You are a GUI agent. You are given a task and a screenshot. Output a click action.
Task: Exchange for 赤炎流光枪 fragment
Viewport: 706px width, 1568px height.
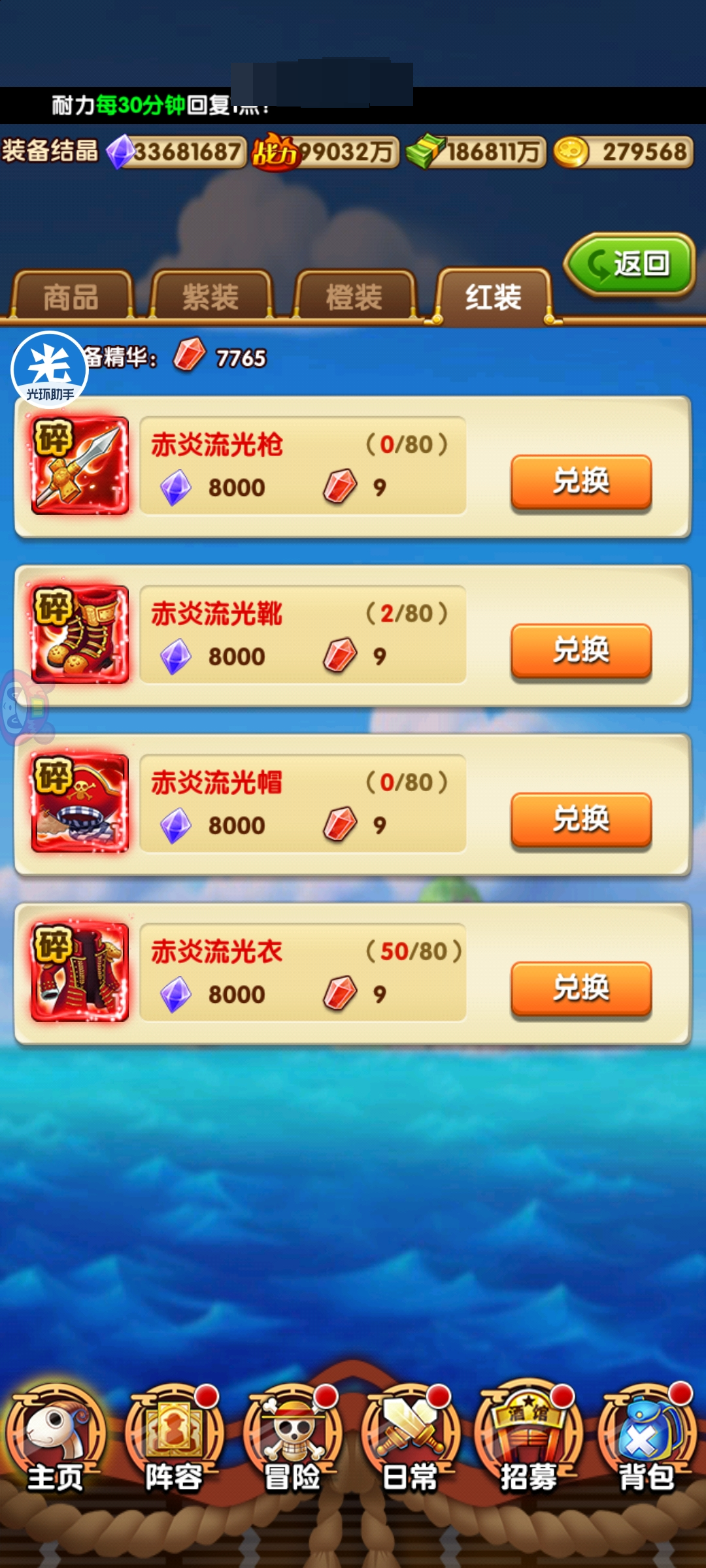[580, 482]
